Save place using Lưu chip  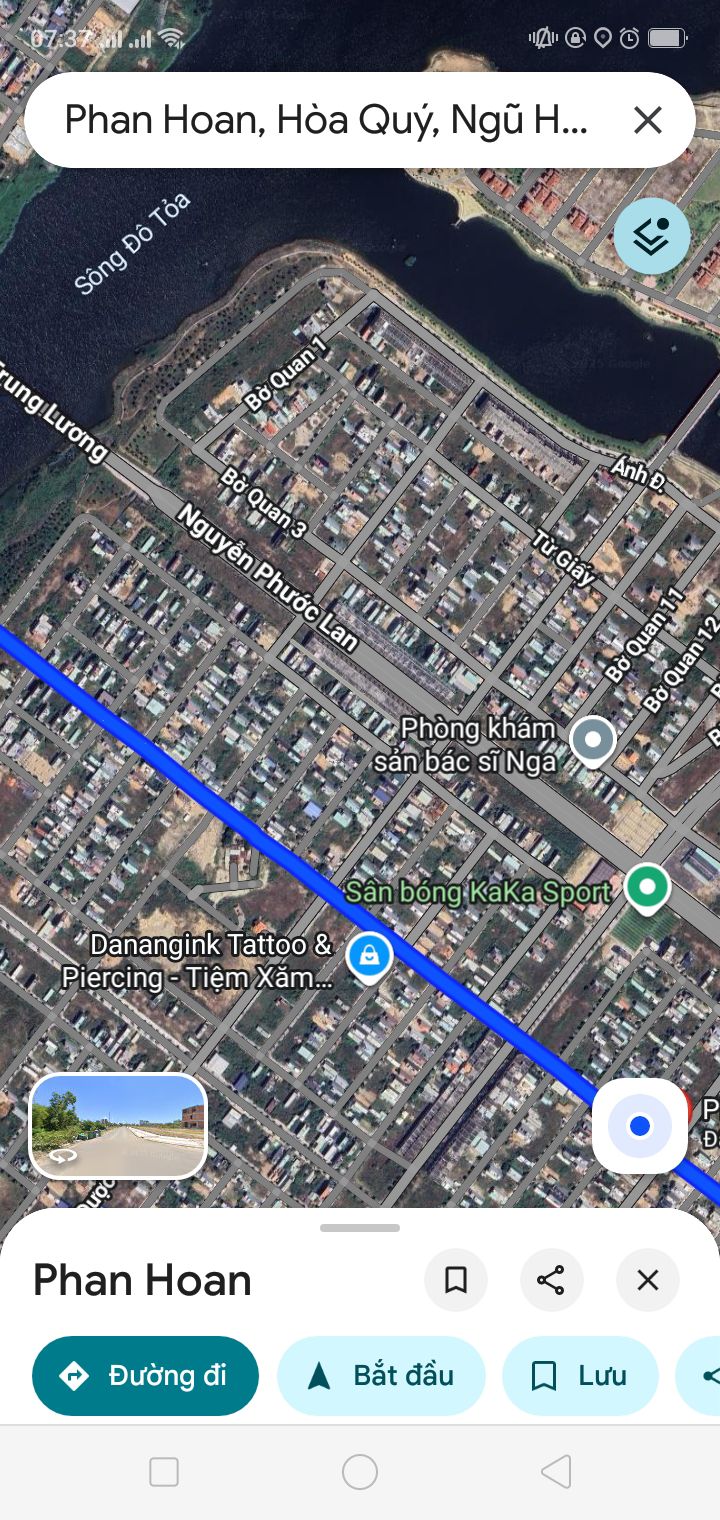[580, 1376]
